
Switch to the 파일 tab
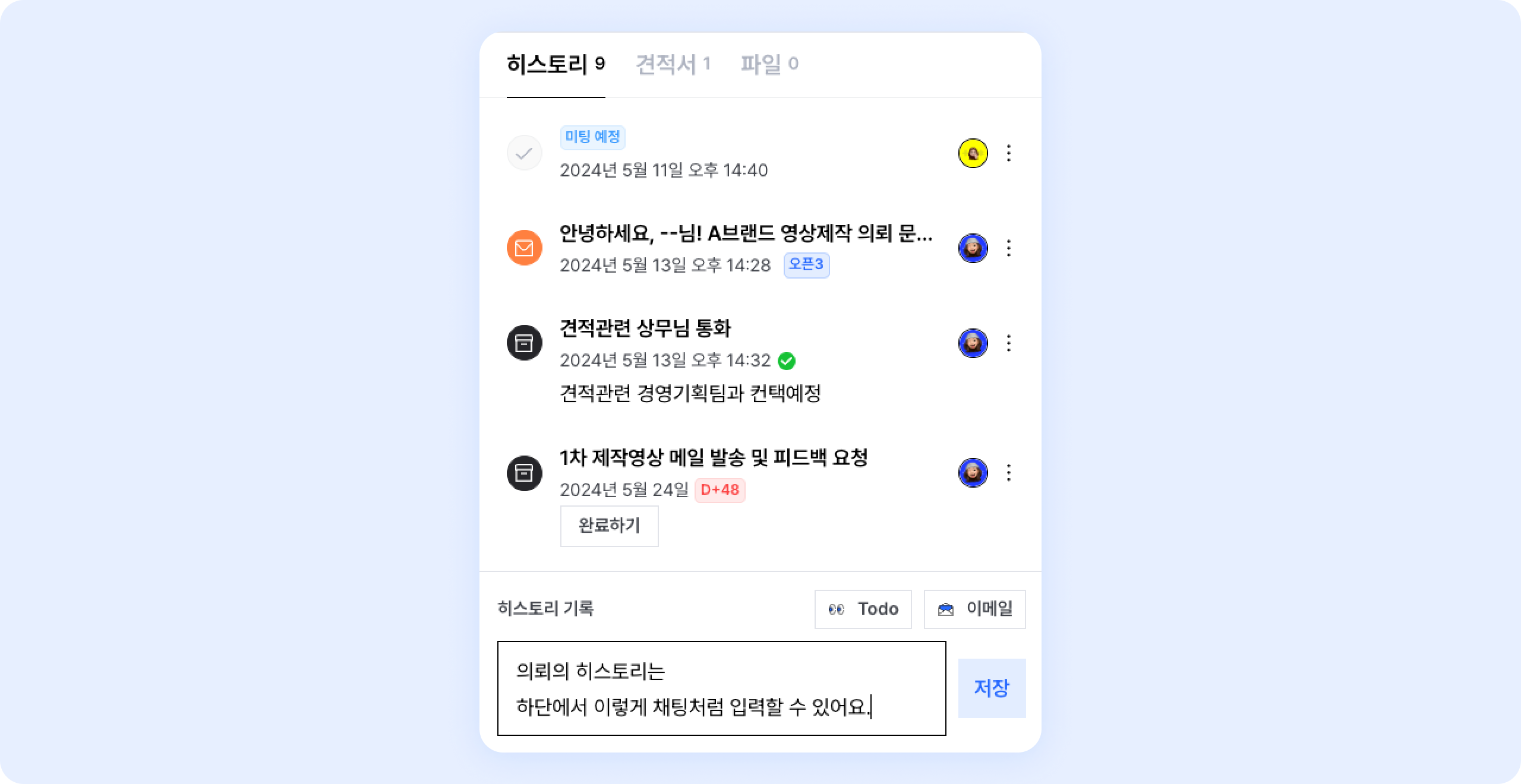tap(769, 64)
